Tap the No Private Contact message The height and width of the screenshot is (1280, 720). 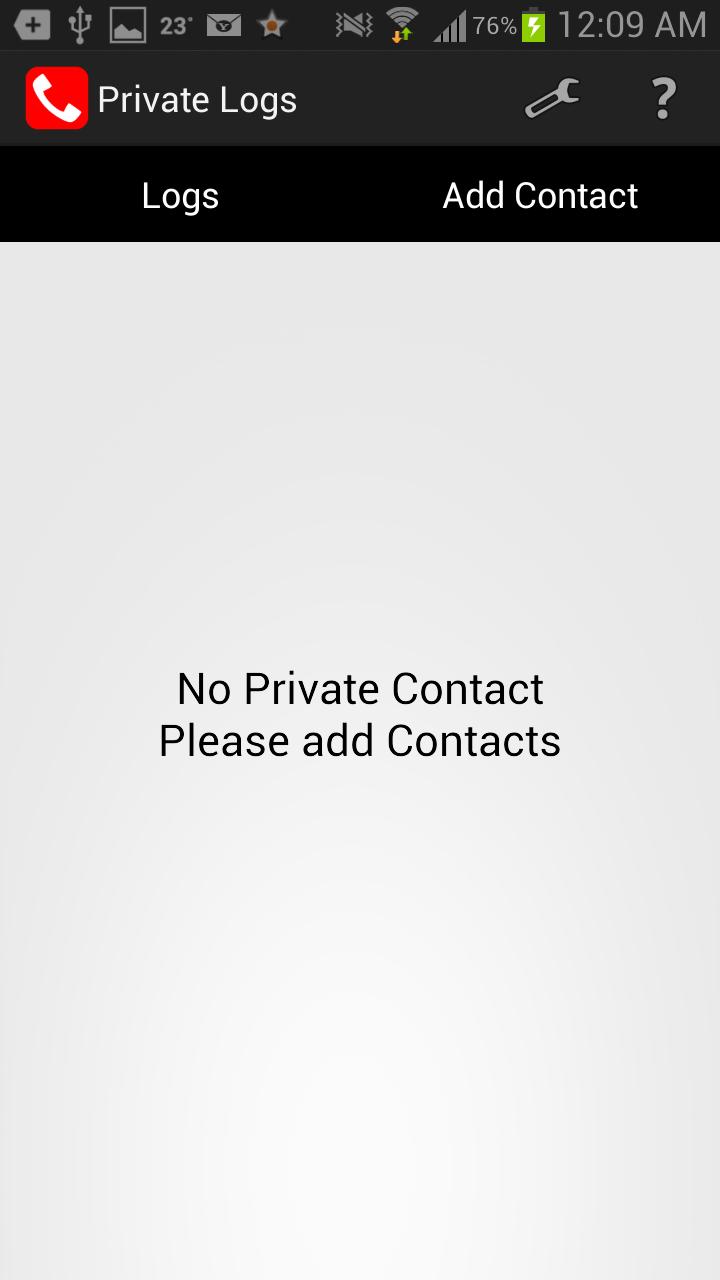click(360, 688)
